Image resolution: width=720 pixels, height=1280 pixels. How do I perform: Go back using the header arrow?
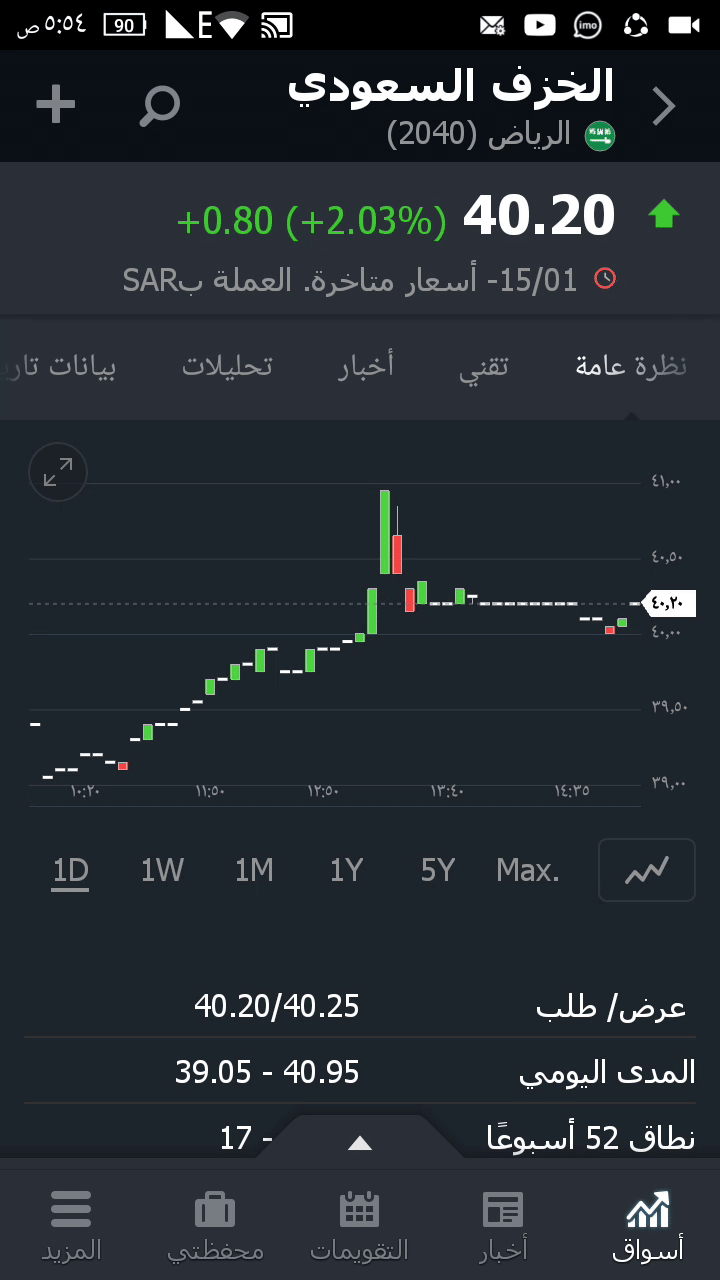(664, 106)
